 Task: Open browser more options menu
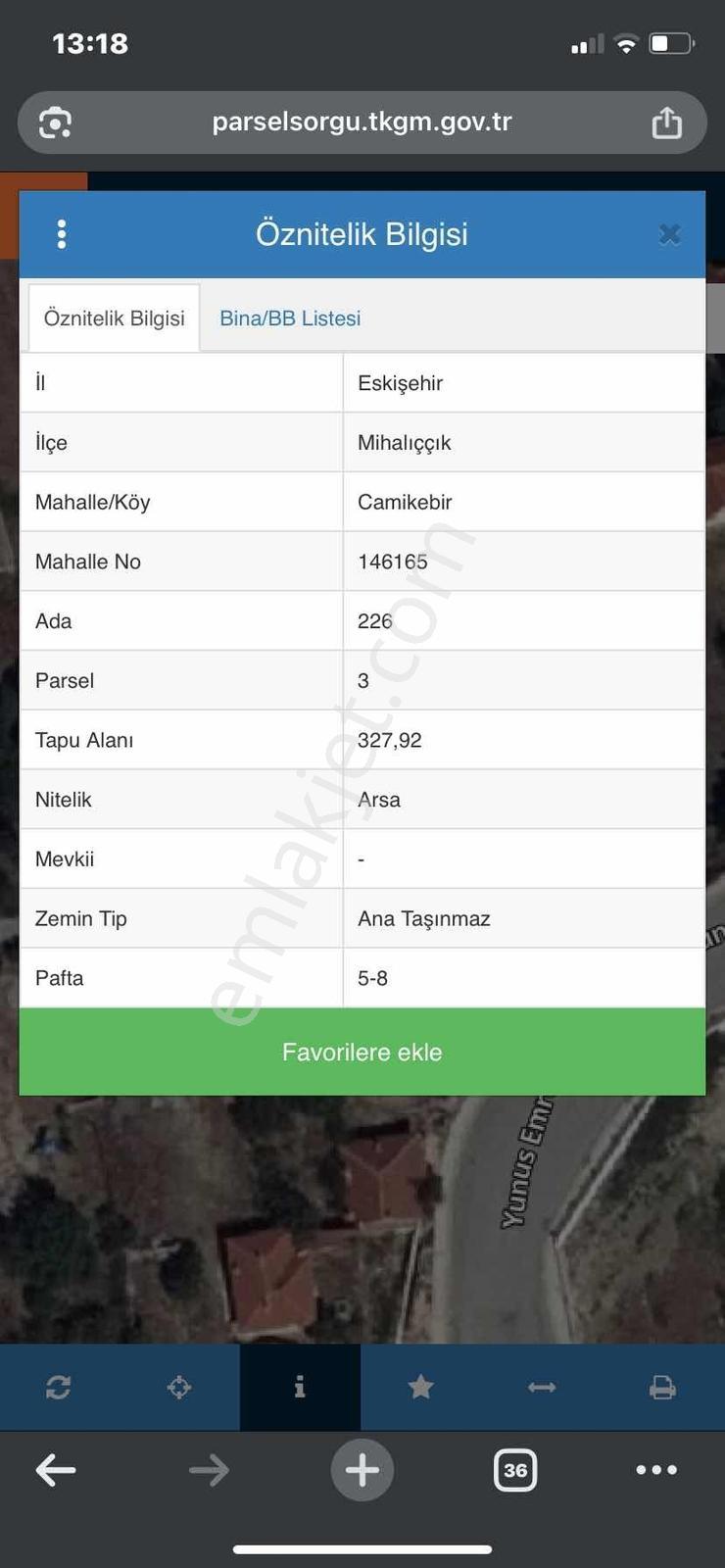(656, 1469)
